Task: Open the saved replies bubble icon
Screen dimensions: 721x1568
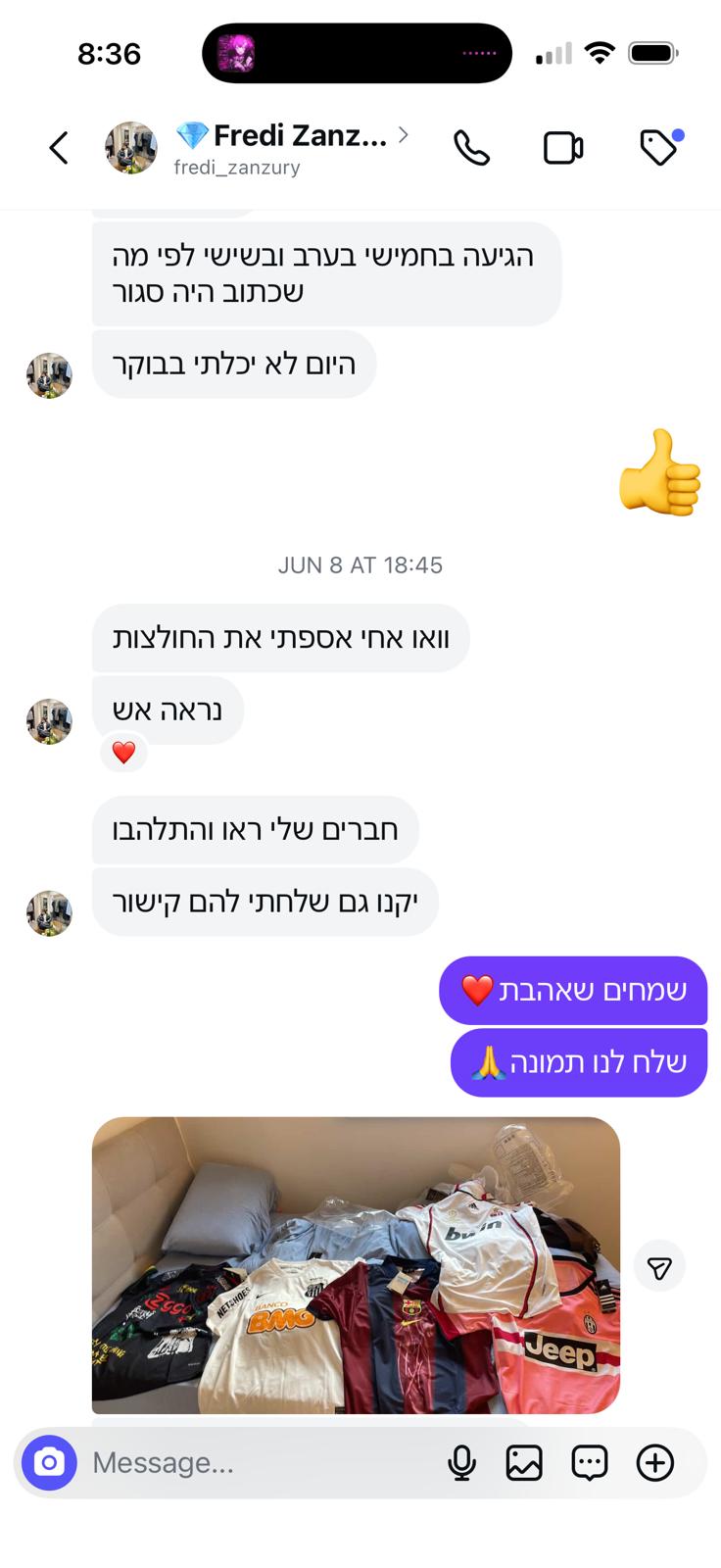Action: 590,1462
